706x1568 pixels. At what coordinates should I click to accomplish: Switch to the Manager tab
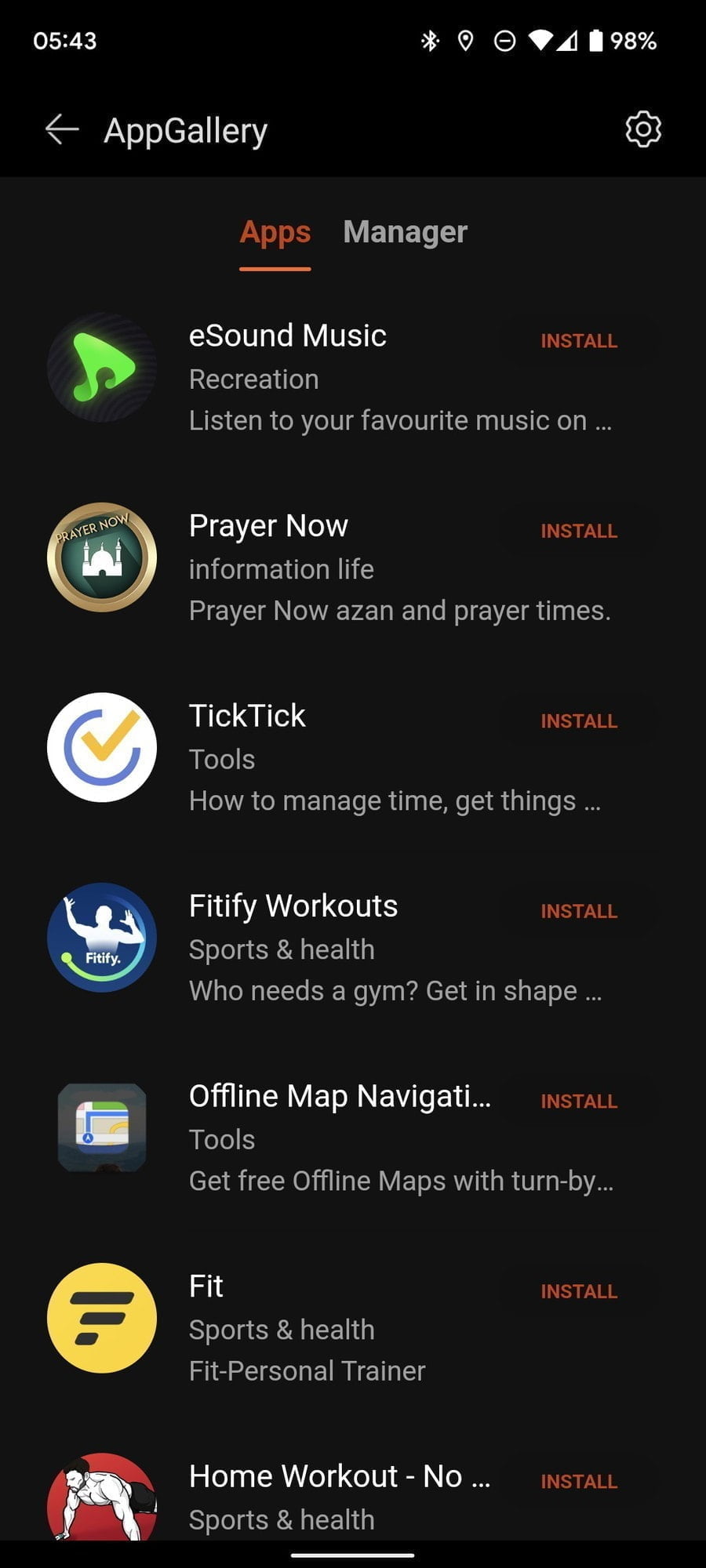405,232
